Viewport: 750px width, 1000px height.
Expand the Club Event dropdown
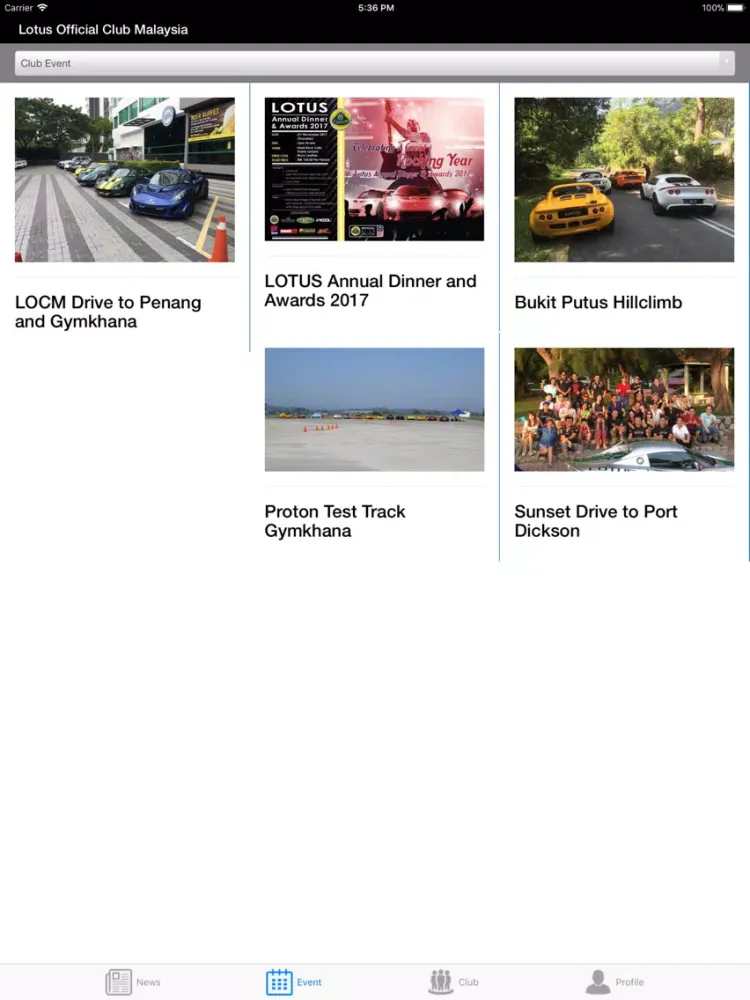pyautogui.click(x=375, y=63)
